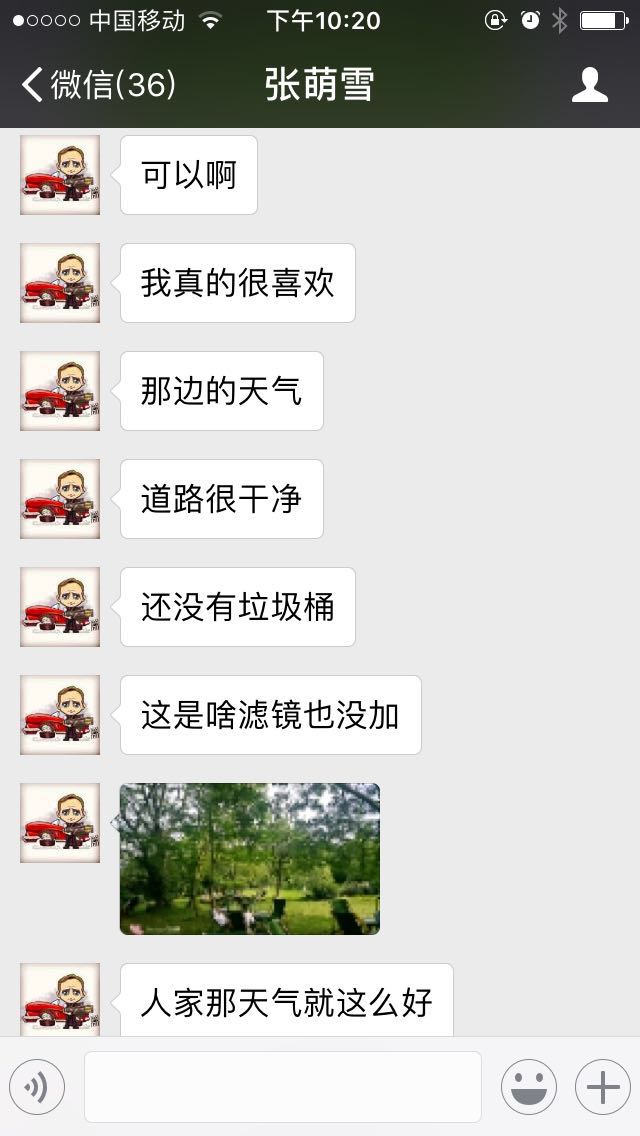Tap the message text input field
This screenshot has width=640, height=1136.
tap(283, 1087)
